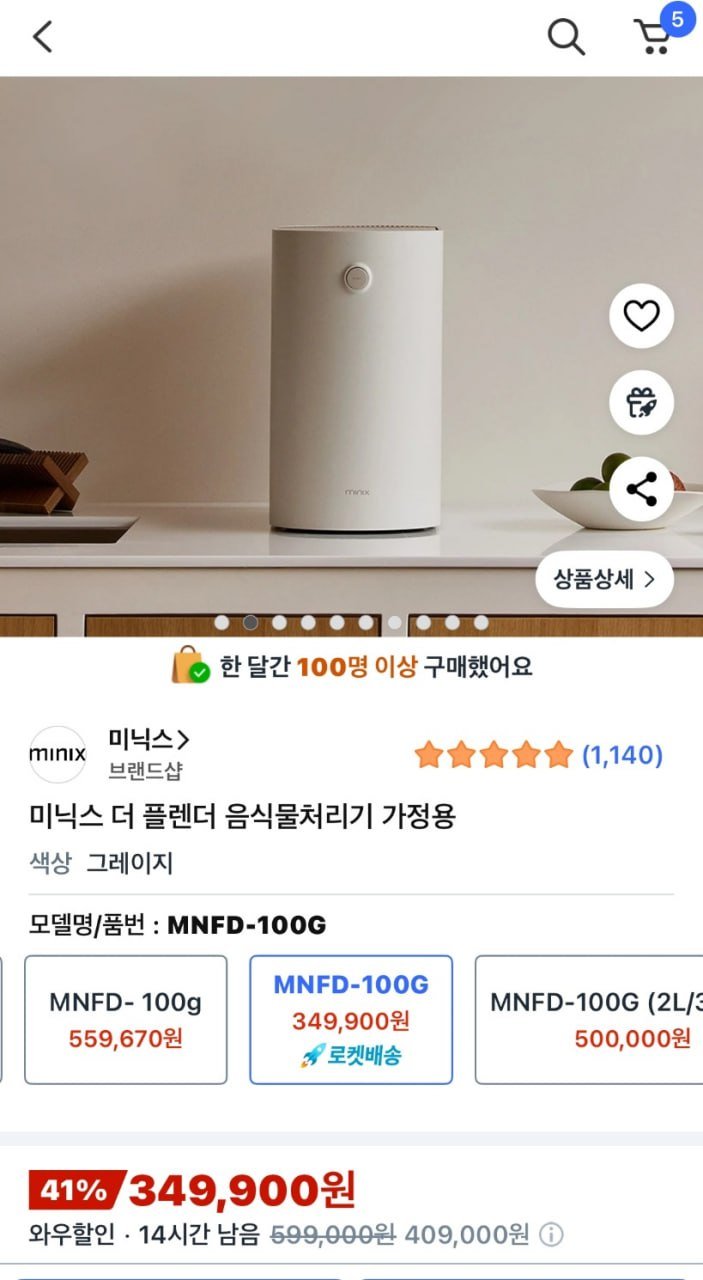Select the MNFD-100G 로켓배송 option

point(351,1019)
